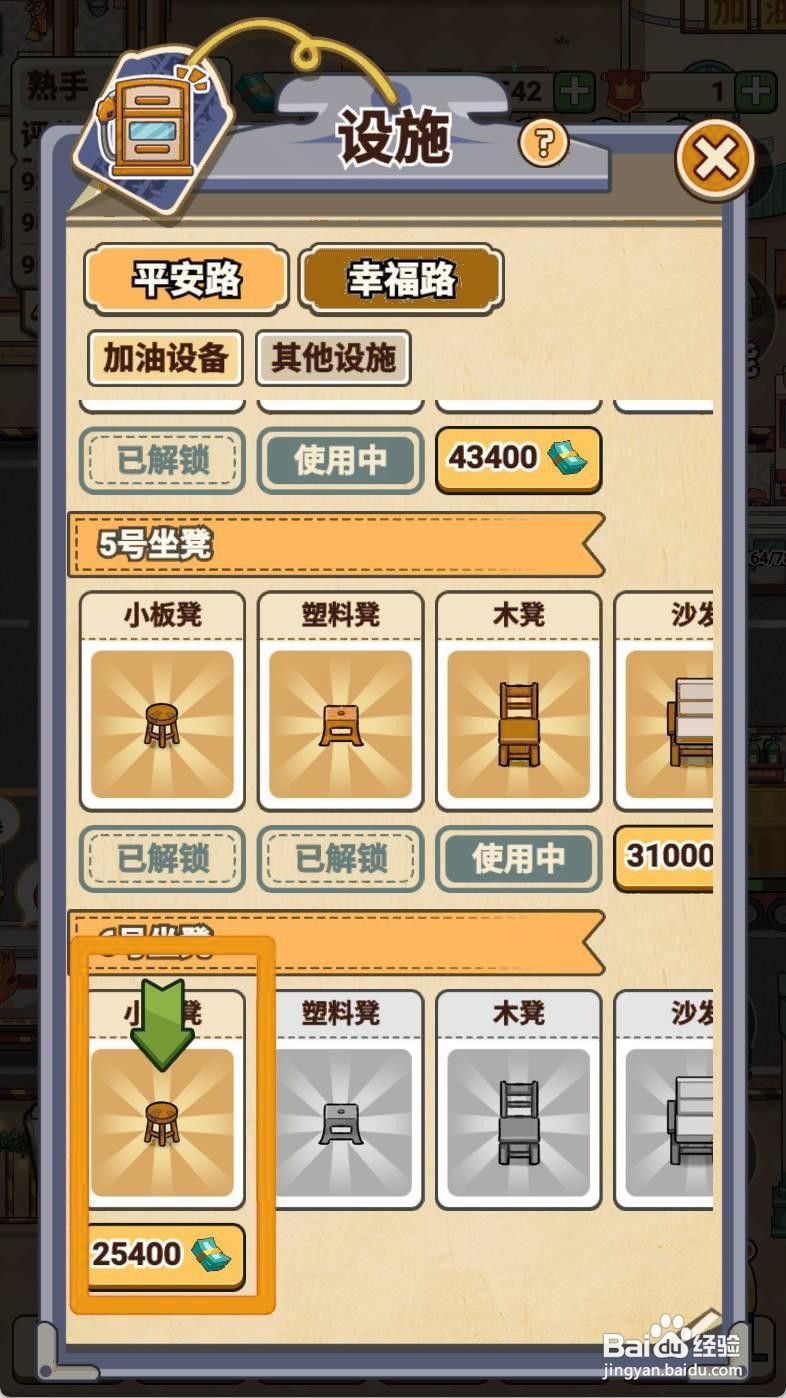This screenshot has height=1398, width=786.
Task: Click the 已解锁 button for 小板凳
Action: 162,858
